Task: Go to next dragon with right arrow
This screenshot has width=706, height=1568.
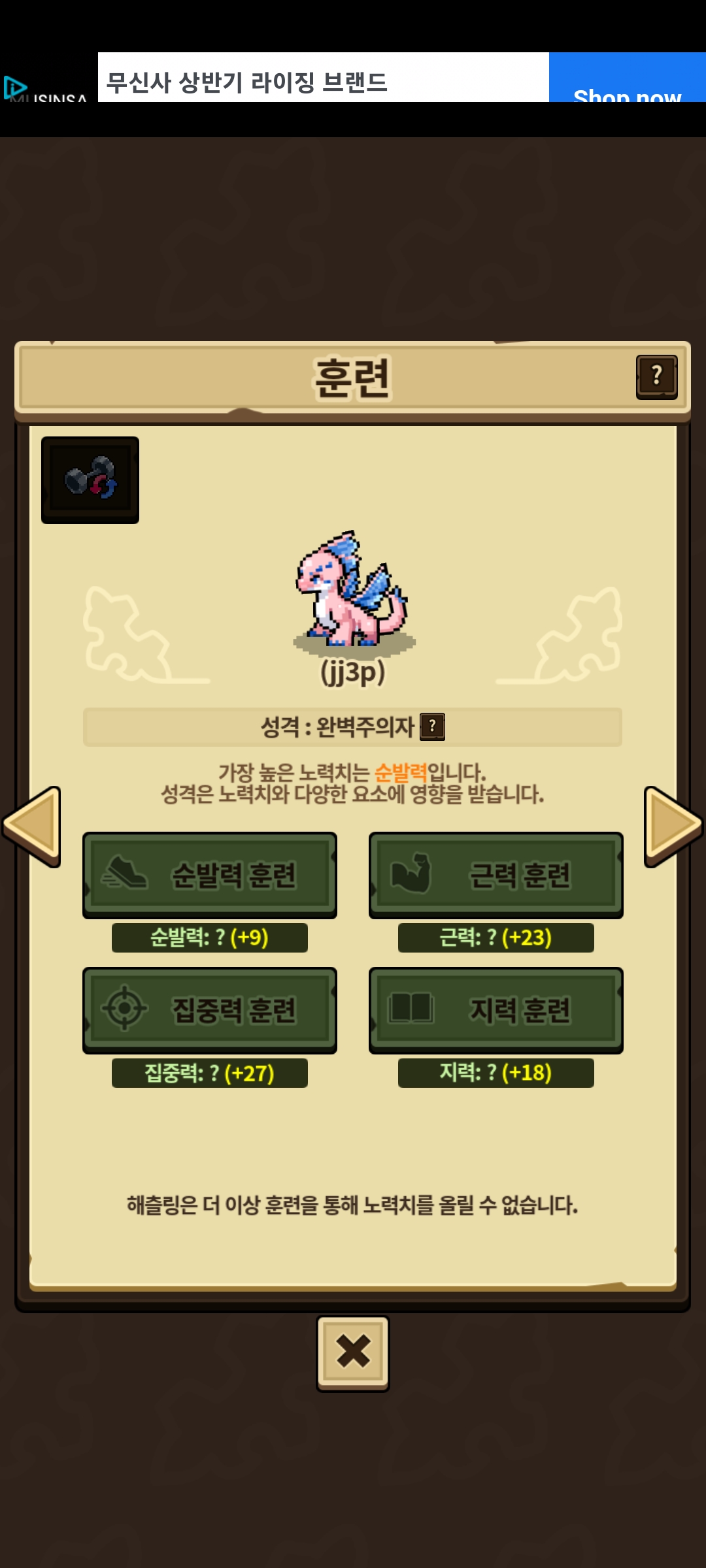Action: (x=673, y=826)
